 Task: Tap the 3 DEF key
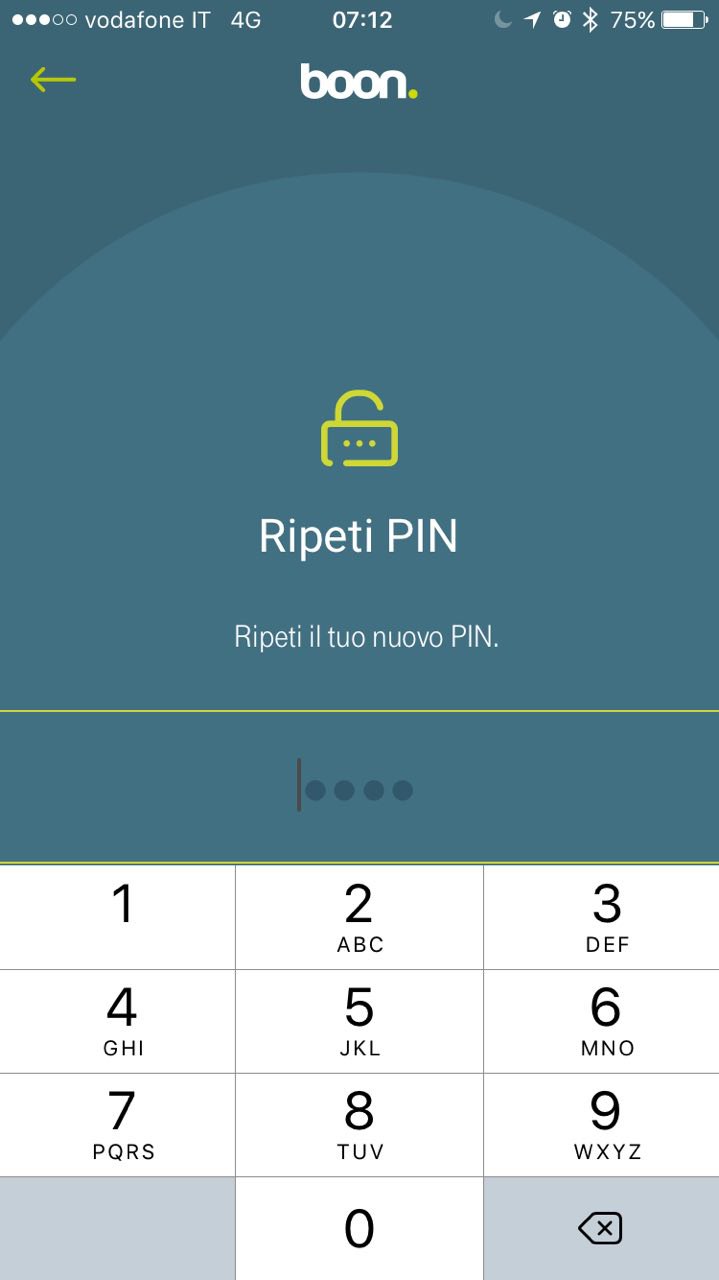(602, 916)
